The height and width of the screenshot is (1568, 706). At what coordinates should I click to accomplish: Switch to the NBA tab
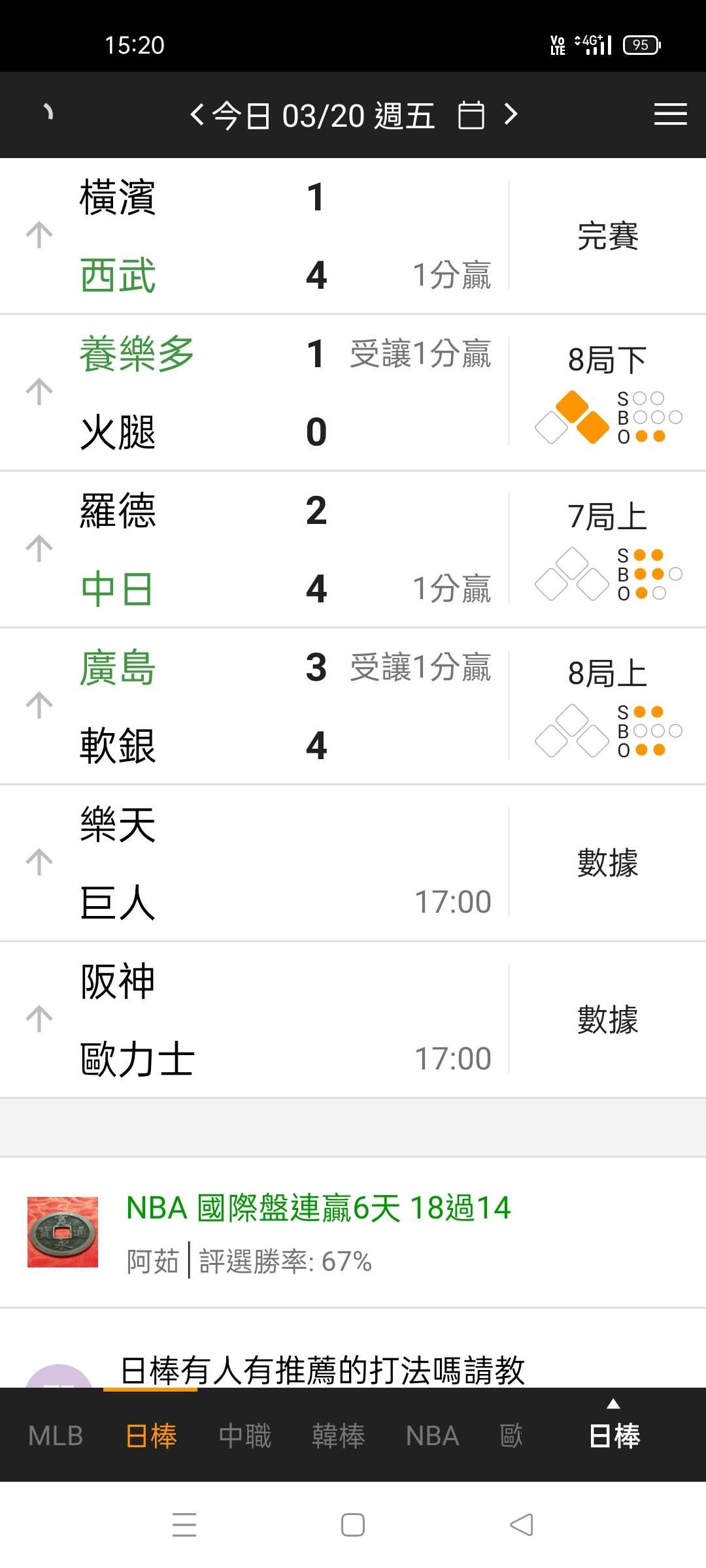pos(432,1436)
